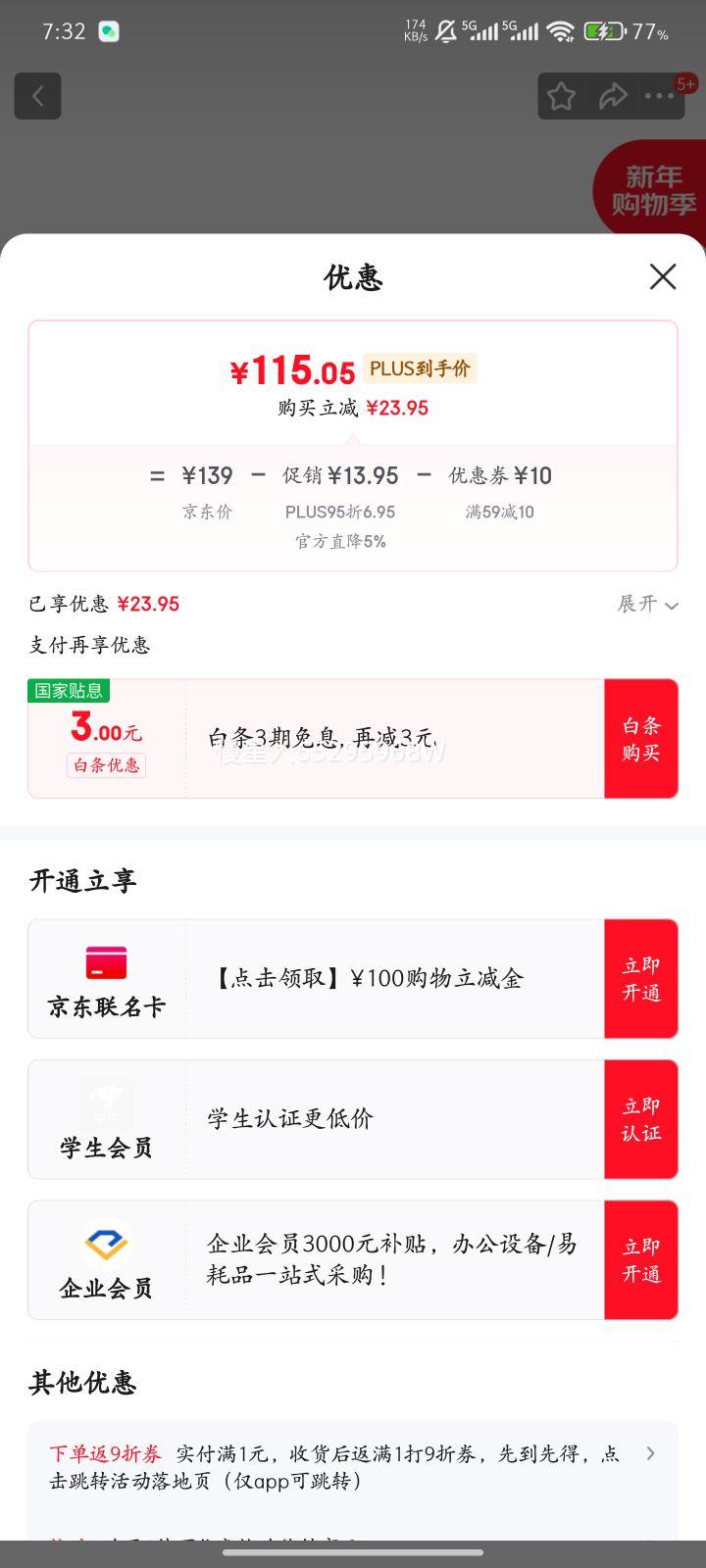
Task: Tap the back arrow at top left
Action: [37, 96]
